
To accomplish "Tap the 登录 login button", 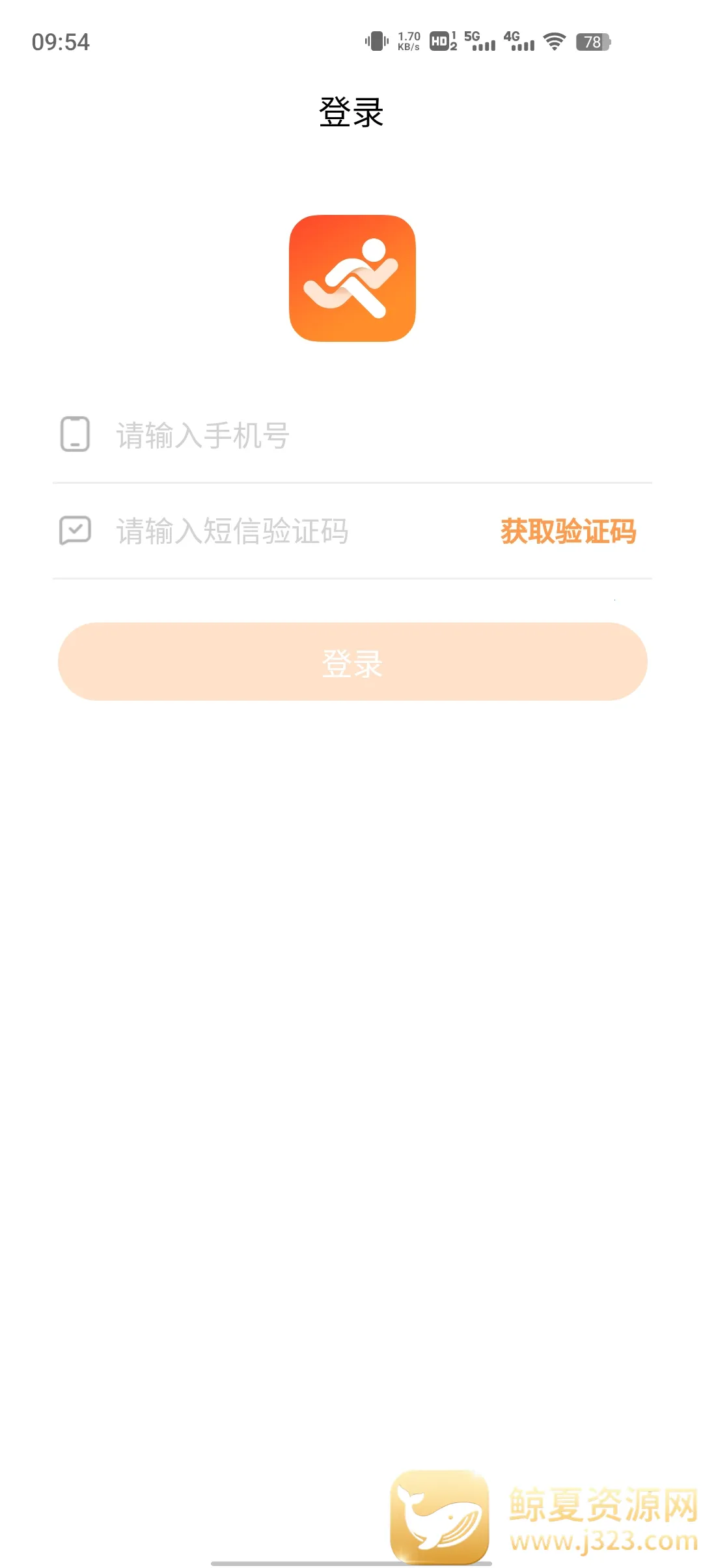I will [x=352, y=662].
